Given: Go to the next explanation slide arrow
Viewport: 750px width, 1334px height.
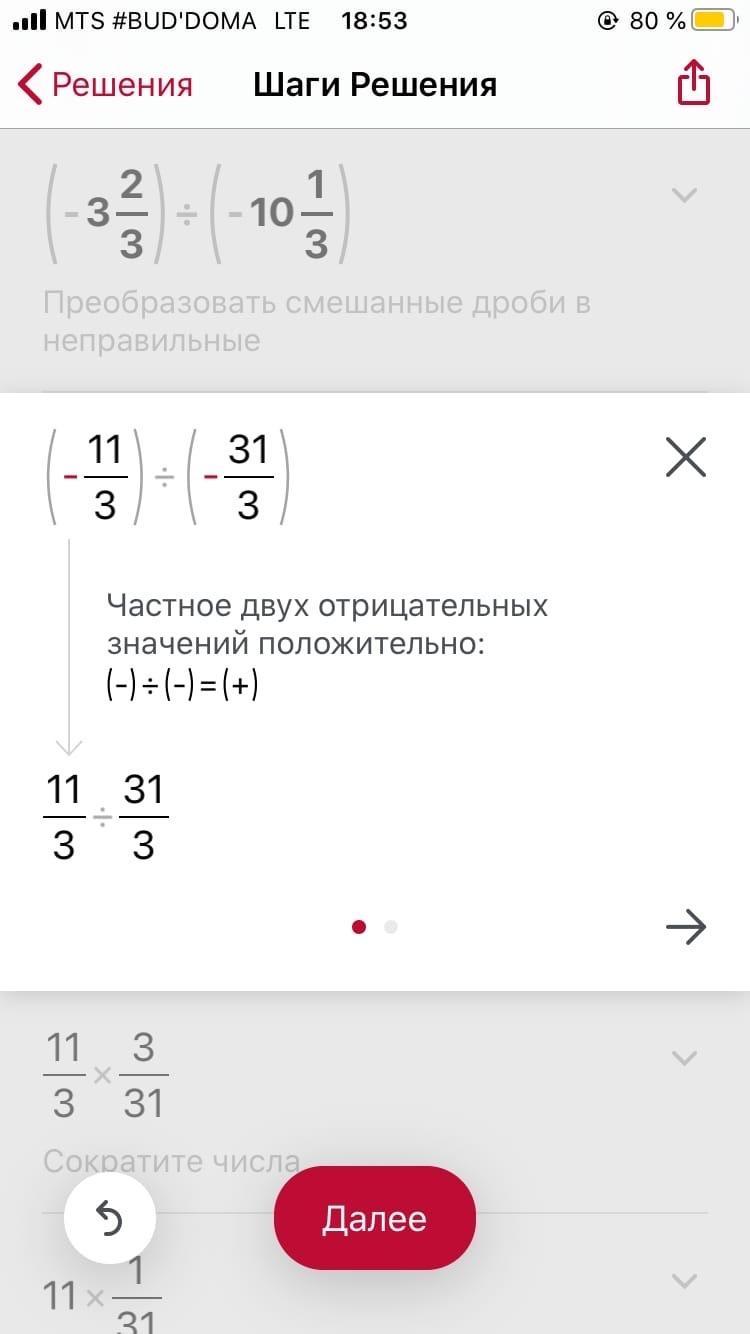Looking at the screenshot, I should click(x=686, y=927).
